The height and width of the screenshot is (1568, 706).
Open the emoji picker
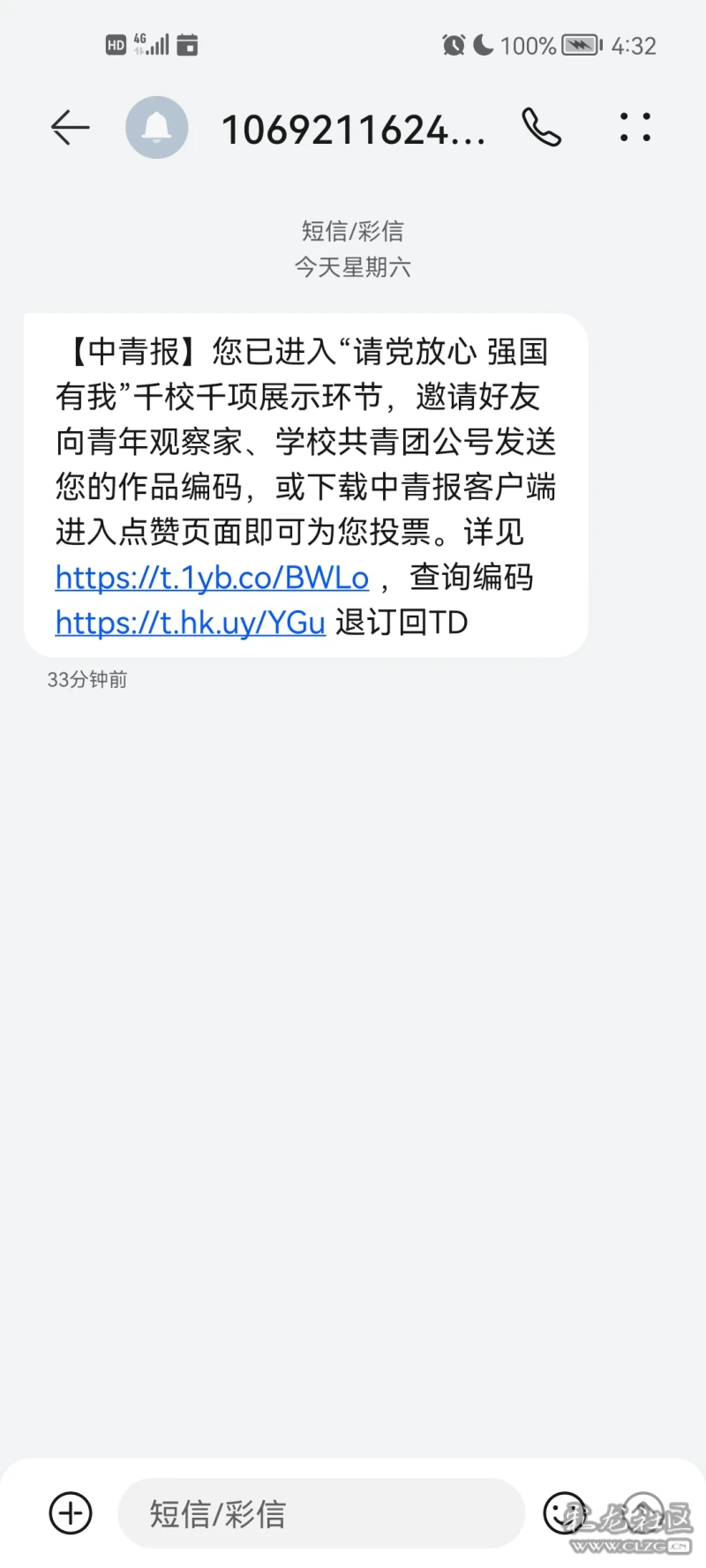click(x=565, y=1513)
